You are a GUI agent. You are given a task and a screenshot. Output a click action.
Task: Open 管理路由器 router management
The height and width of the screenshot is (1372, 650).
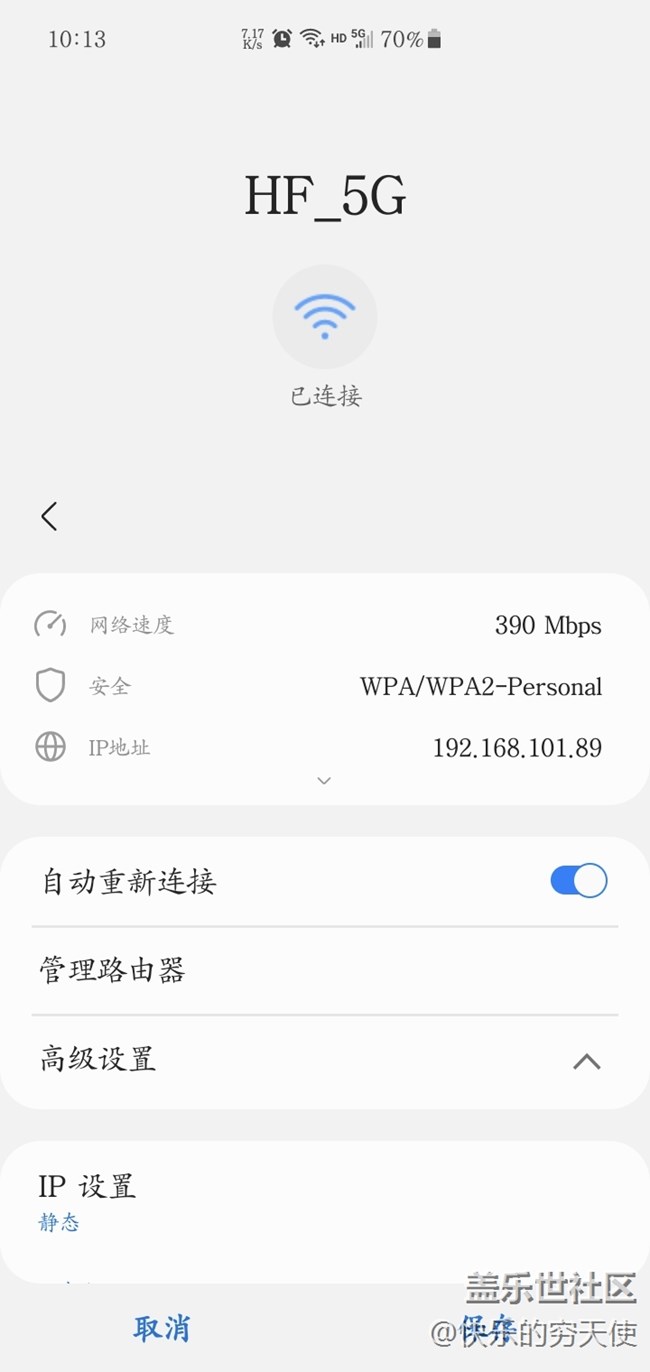pyautogui.click(x=112, y=970)
